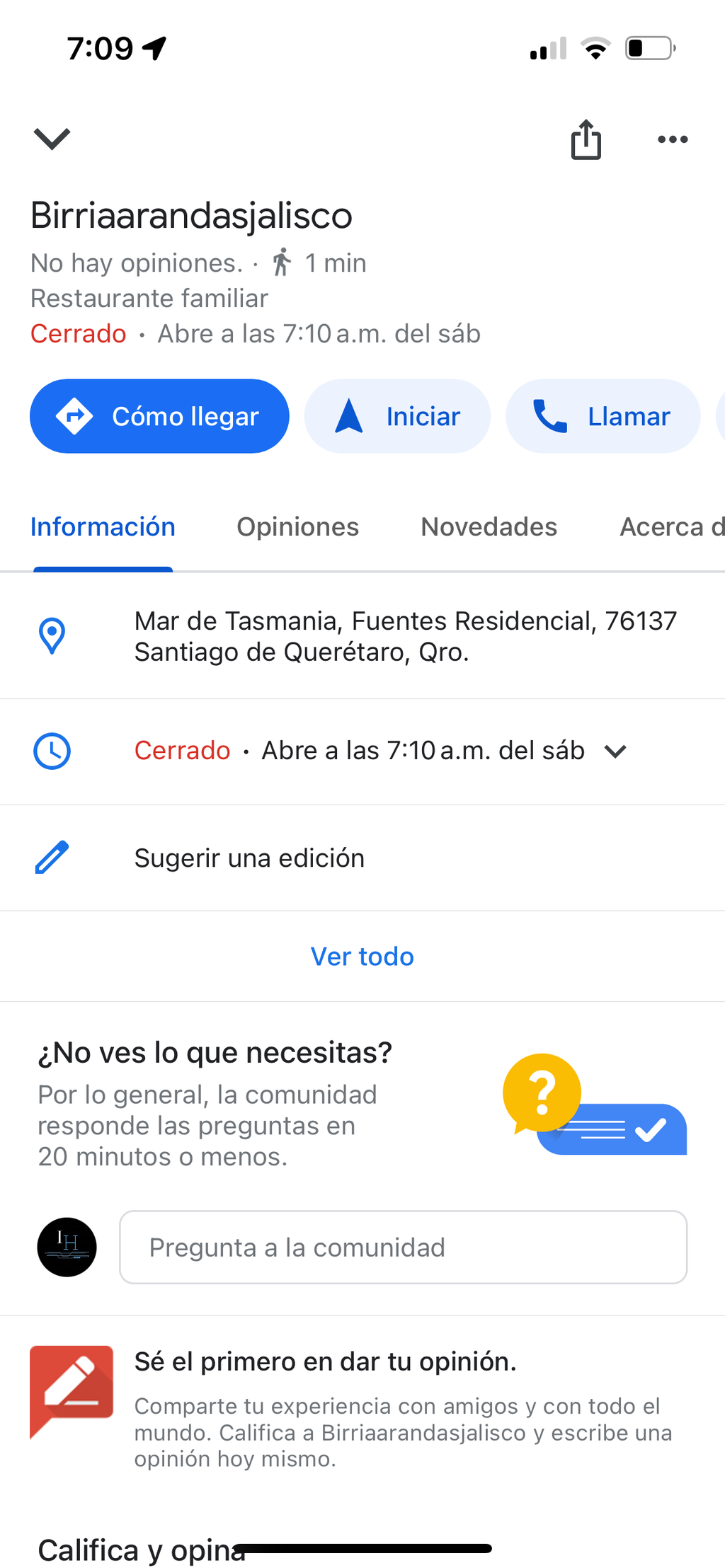The height and width of the screenshot is (1568, 725).
Task: Focus the Pregunta a la comunidad field
Action: pos(404,1247)
